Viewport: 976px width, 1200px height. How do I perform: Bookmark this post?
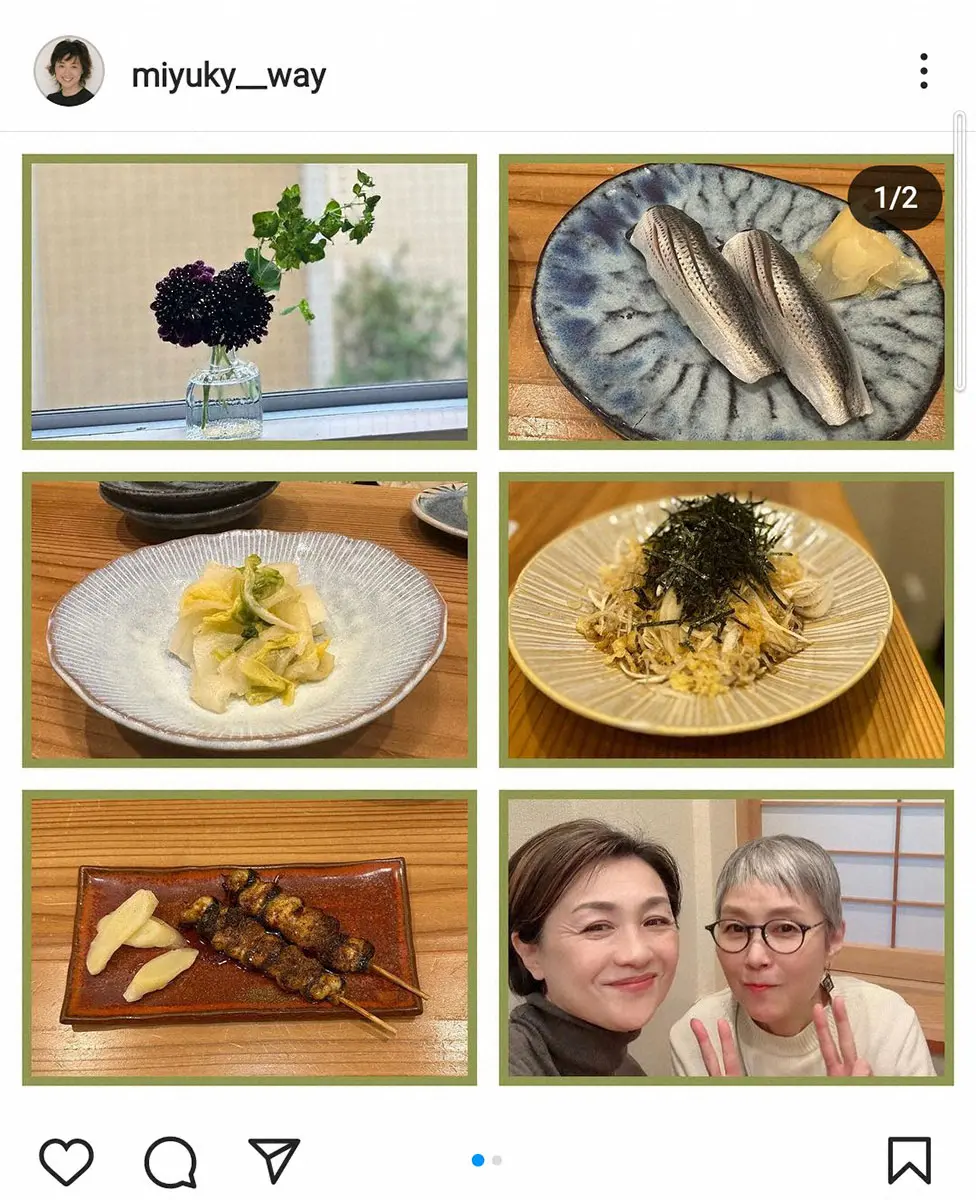pyautogui.click(x=909, y=1161)
